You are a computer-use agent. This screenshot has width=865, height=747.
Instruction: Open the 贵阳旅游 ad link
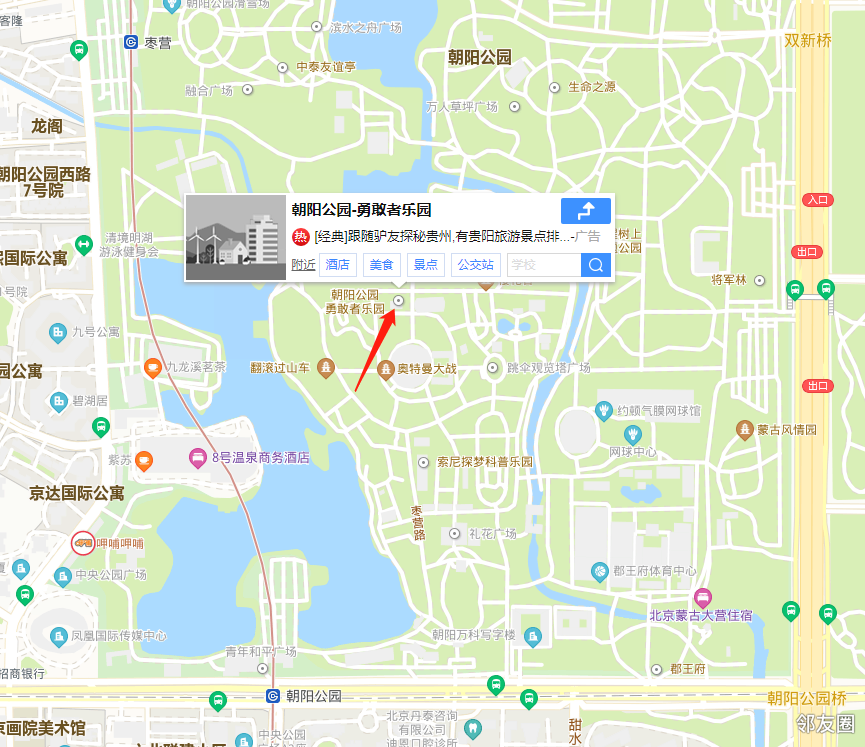tap(440, 237)
